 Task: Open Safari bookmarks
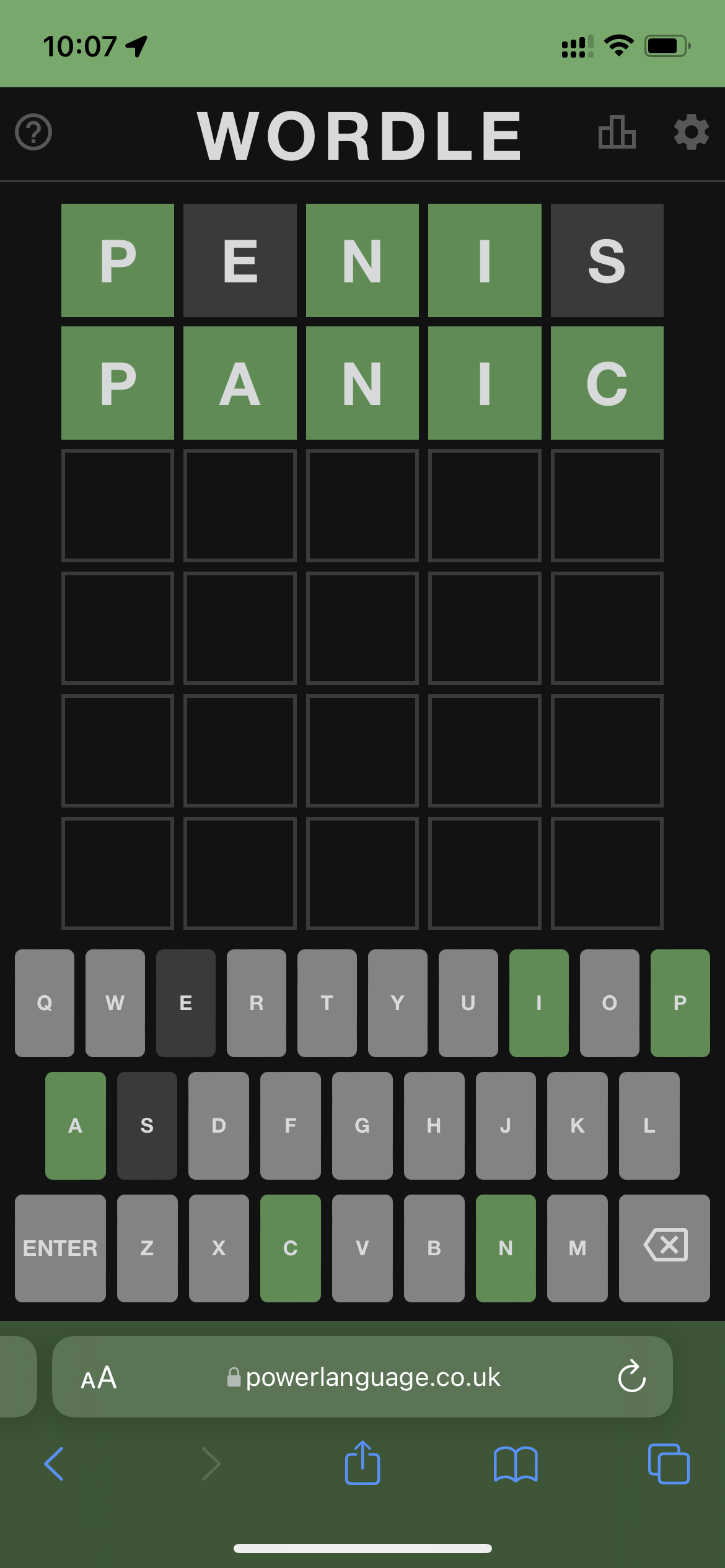point(516,1464)
